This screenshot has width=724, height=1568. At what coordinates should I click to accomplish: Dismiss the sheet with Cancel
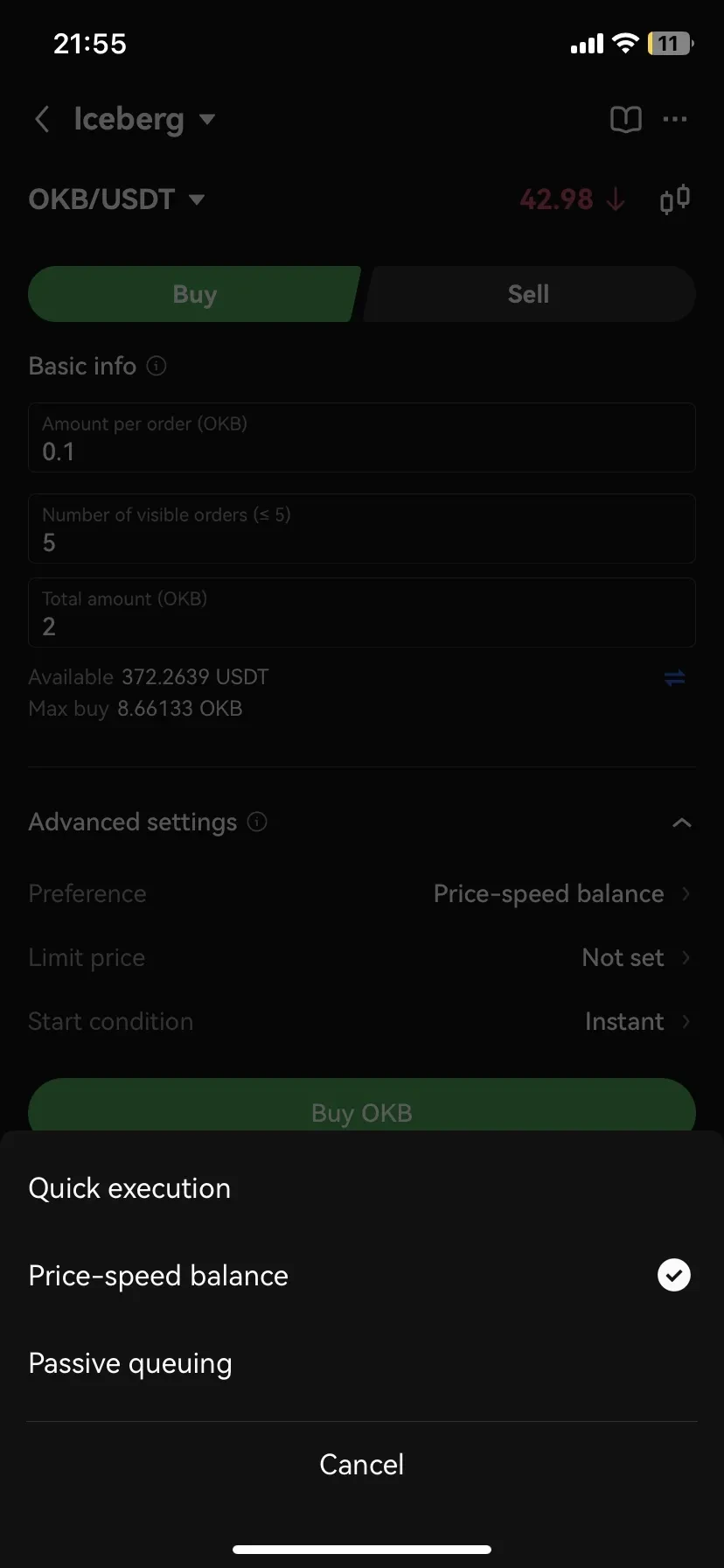point(361,1463)
